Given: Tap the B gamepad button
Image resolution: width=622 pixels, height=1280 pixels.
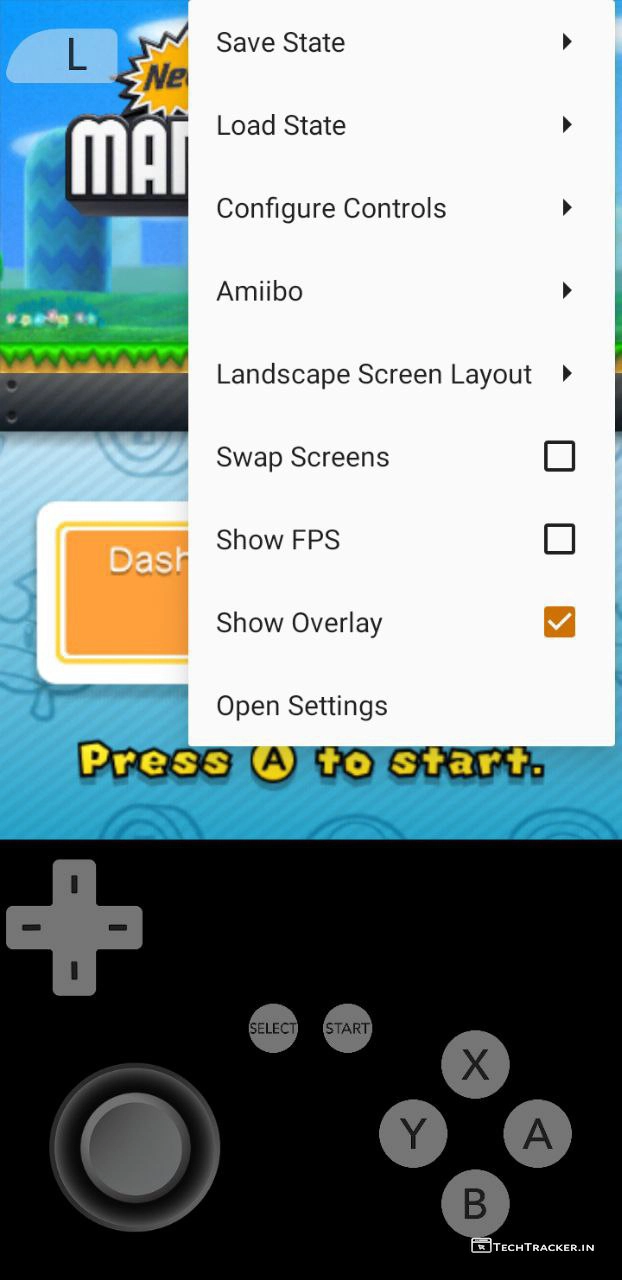Looking at the screenshot, I should [475, 1203].
